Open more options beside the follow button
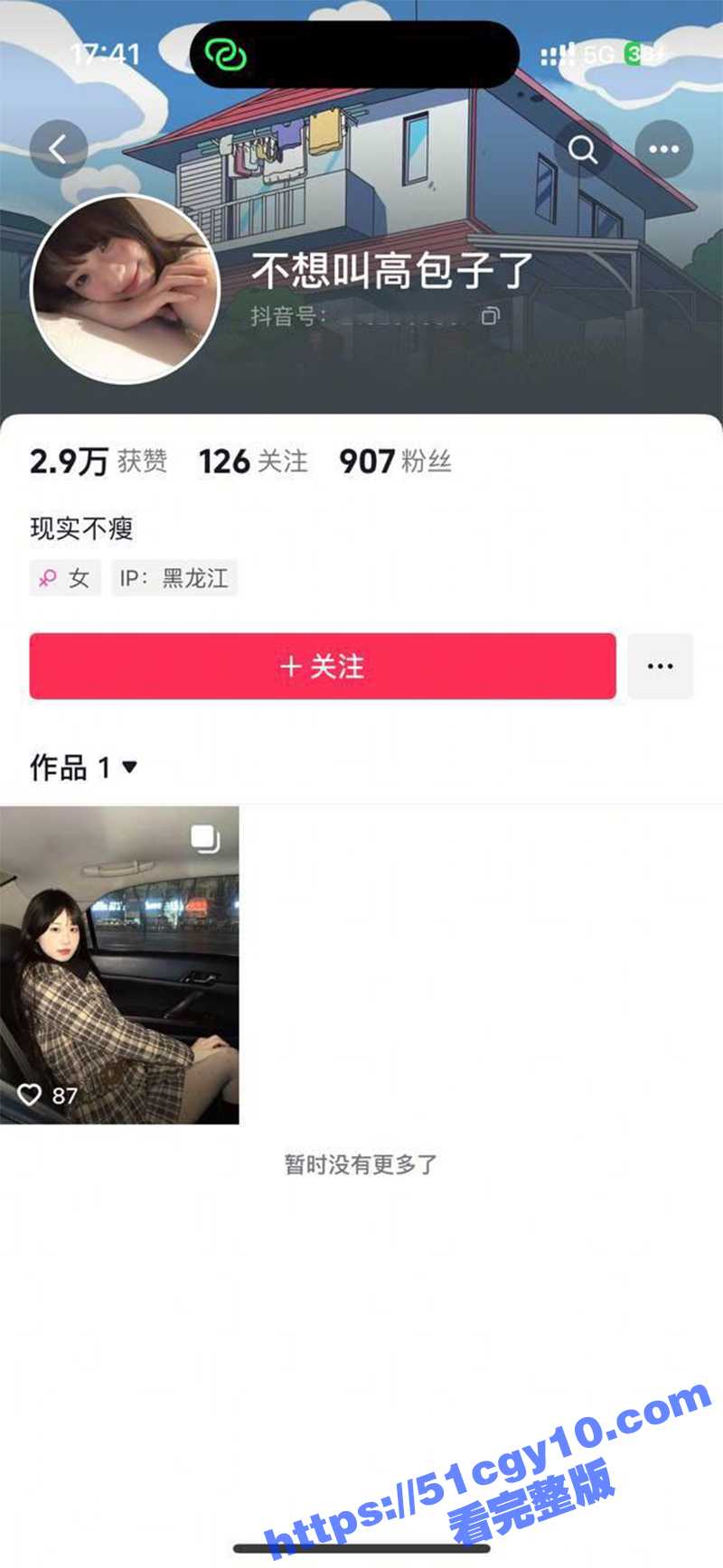Viewport: 723px width, 1568px height. point(660,667)
